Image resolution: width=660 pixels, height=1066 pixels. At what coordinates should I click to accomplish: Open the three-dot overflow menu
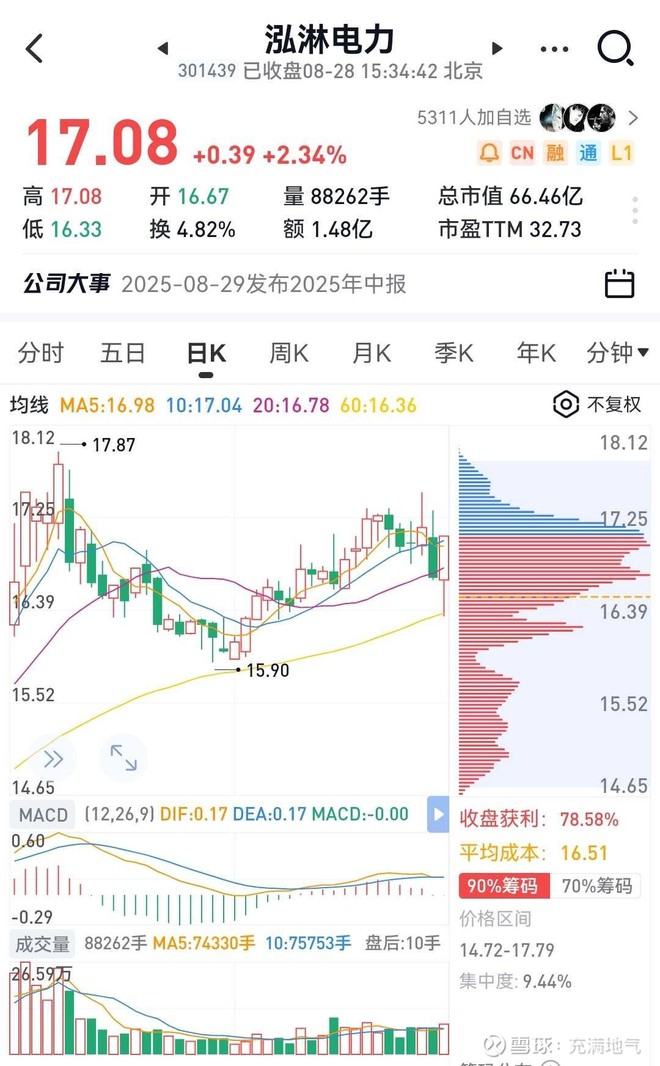[x=553, y=48]
